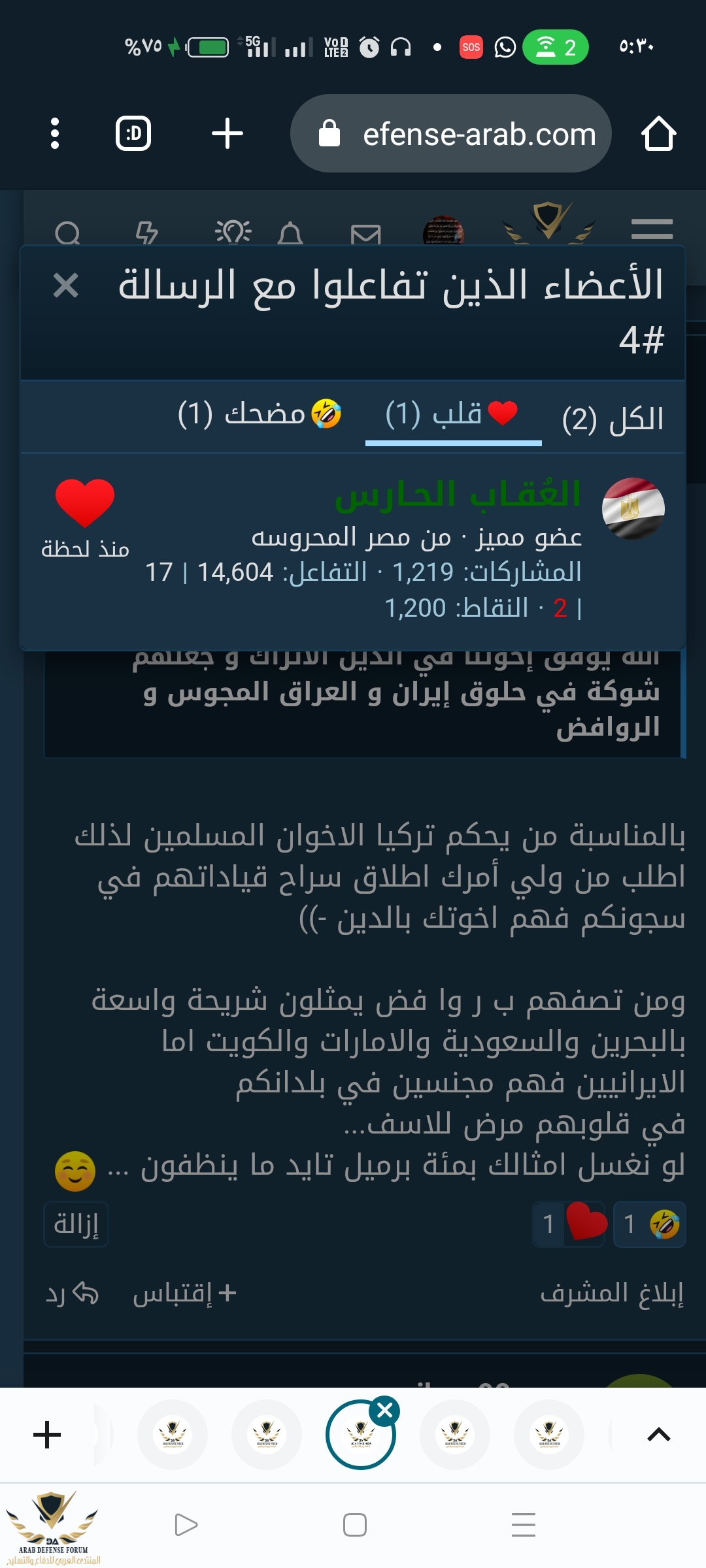Close the active tab in the tab strip
Image resolution: width=706 pixels, height=1568 pixels.
click(385, 1411)
